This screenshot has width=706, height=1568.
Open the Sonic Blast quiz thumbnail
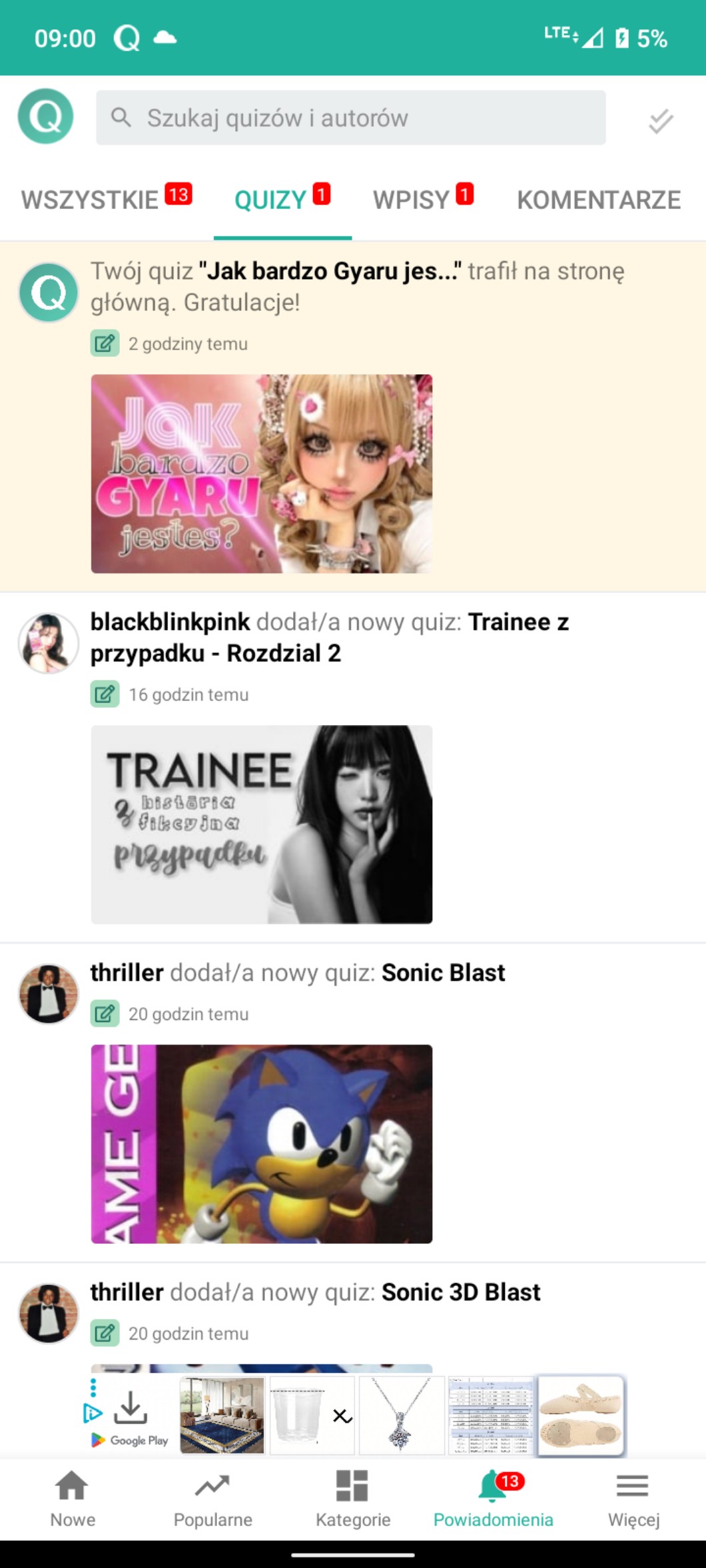tap(261, 1143)
